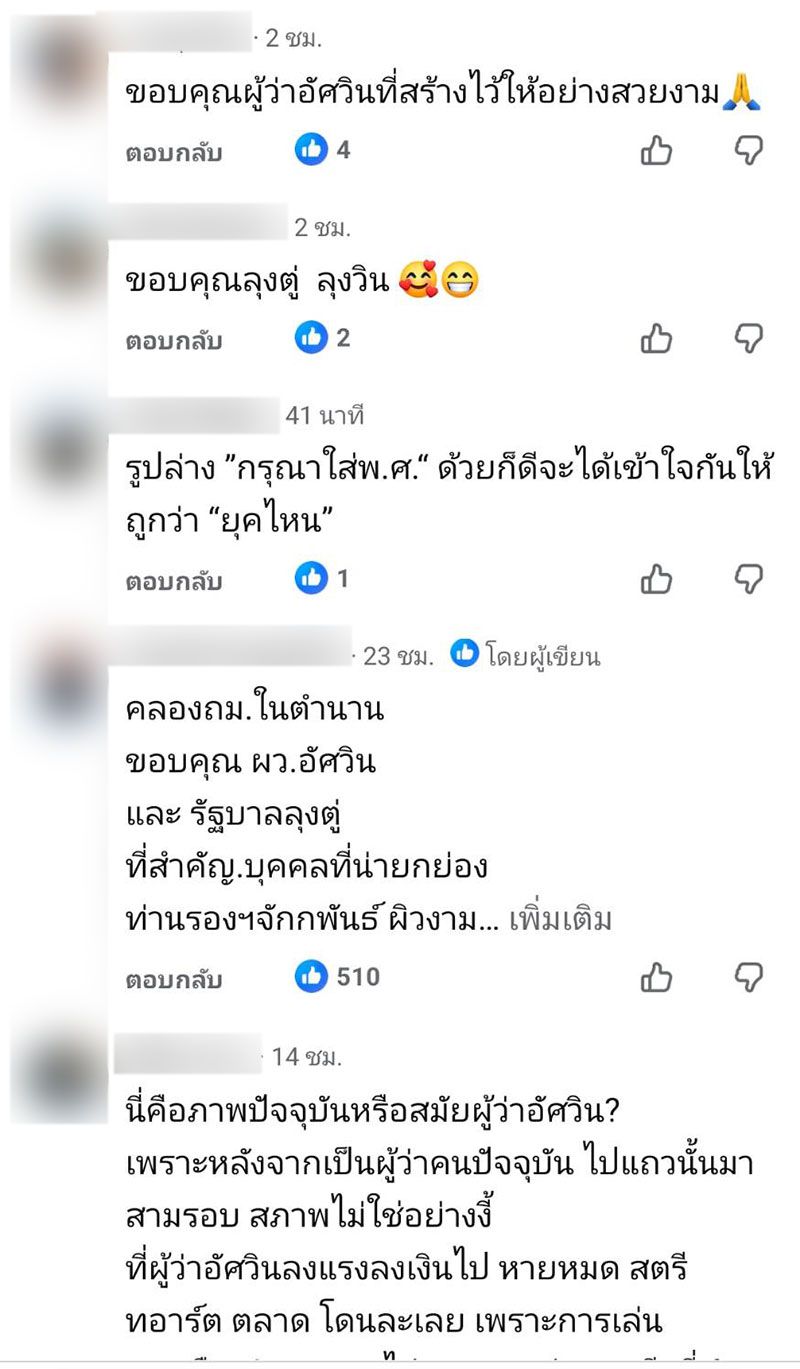800x1369 pixels.
Task: Dislike the คลองถม.ในตำนาน comment
Action: pyautogui.click(x=748, y=977)
